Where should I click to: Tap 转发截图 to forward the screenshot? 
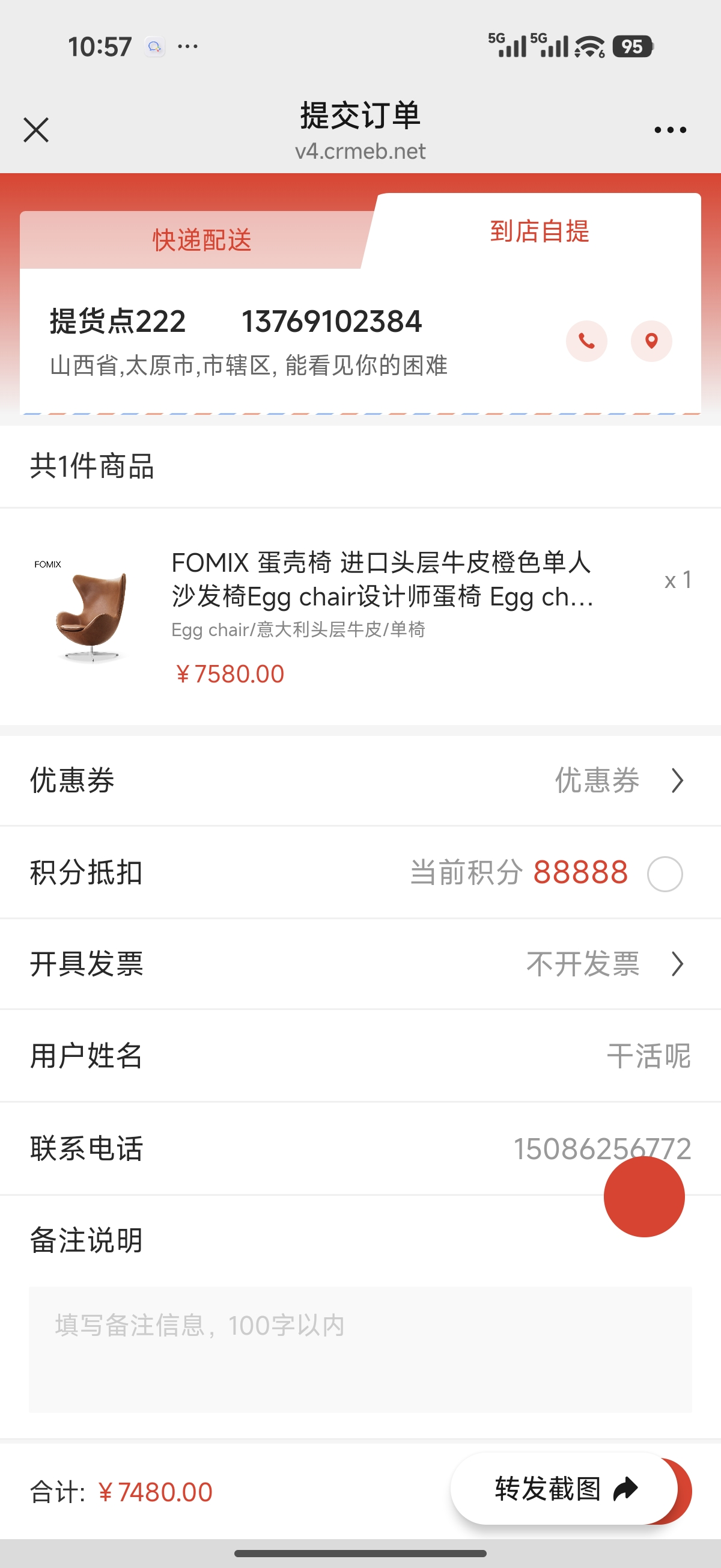[564, 1488]
